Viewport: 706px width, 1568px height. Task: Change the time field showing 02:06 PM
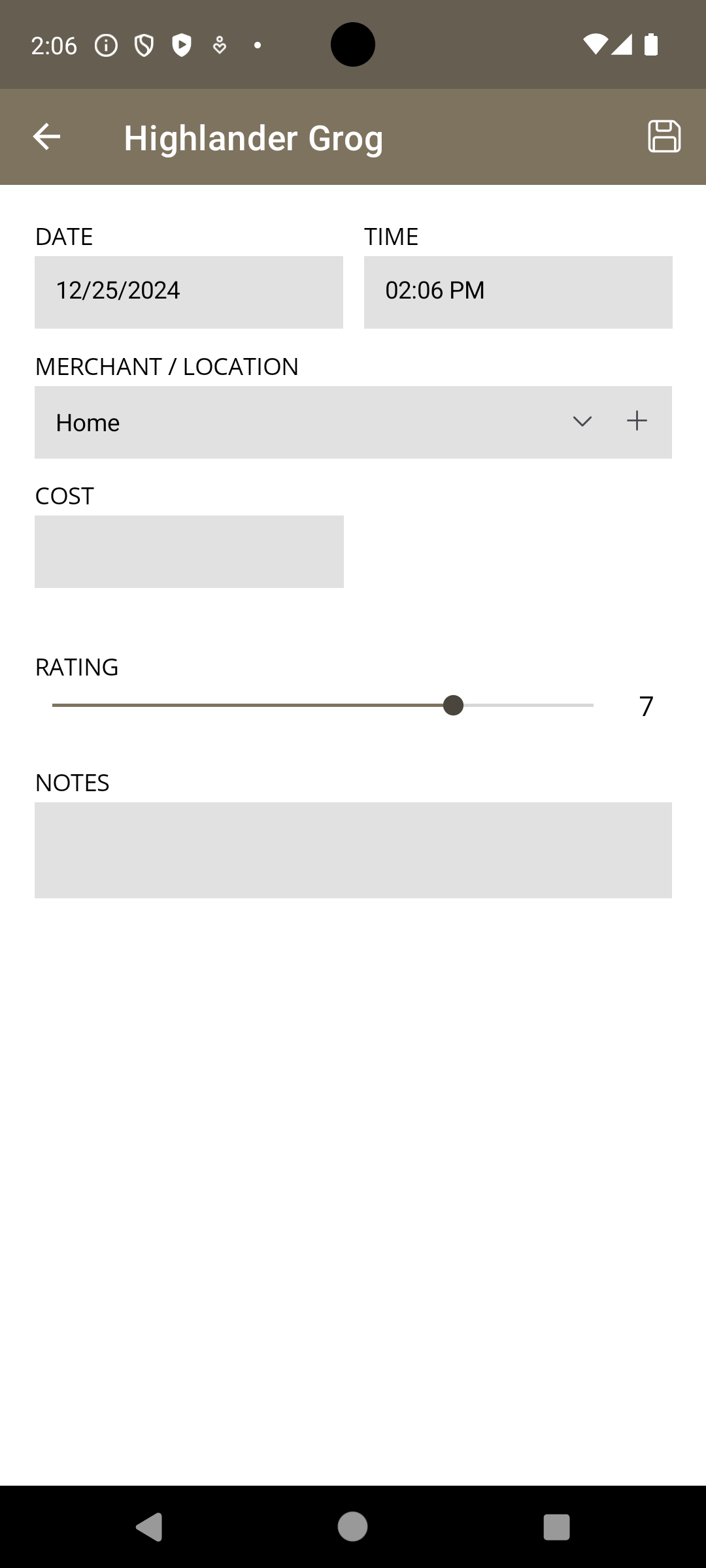[518, 292]
